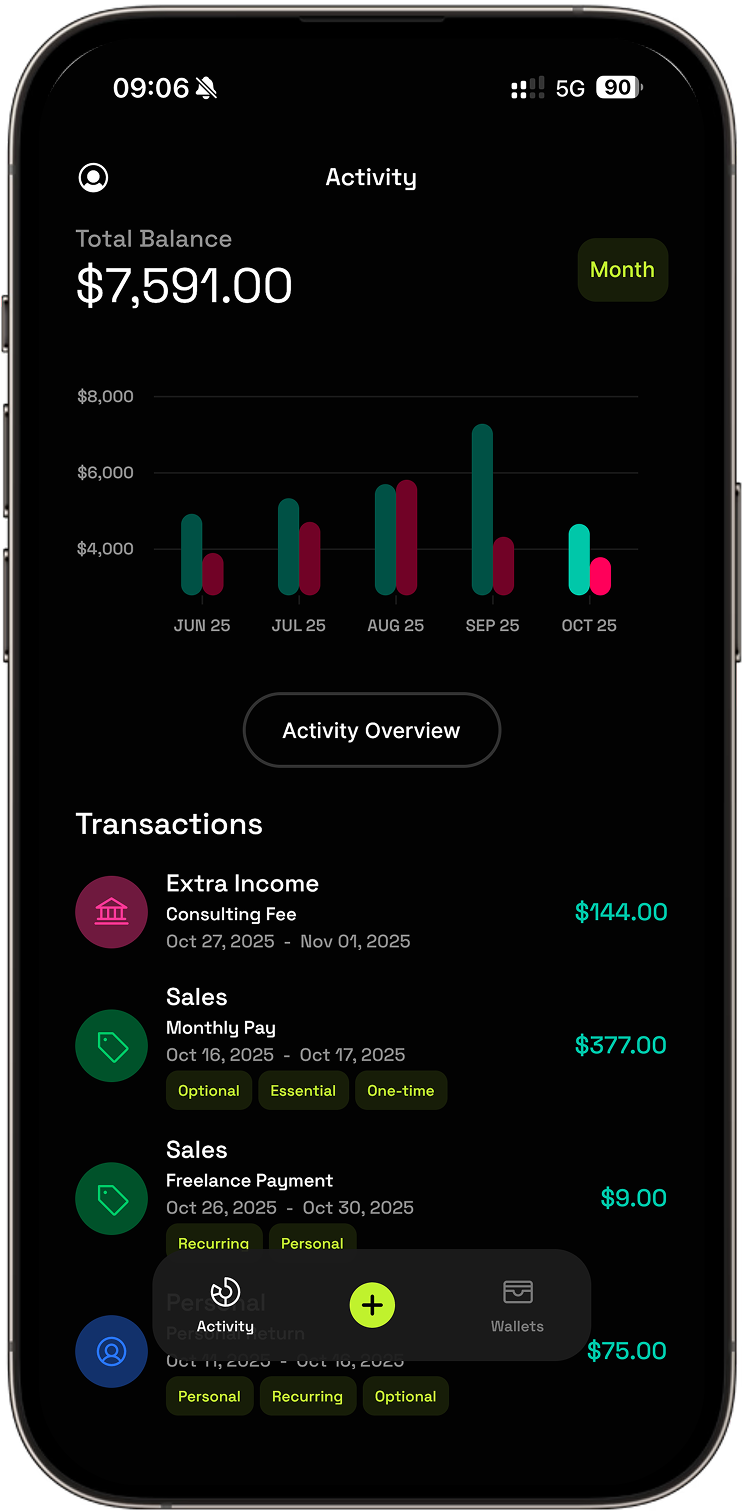Viewport: 745px width, 1511px height.
Task: Tap the Total Balance amount
Action: pyautogui.click(x=184, y=285)
